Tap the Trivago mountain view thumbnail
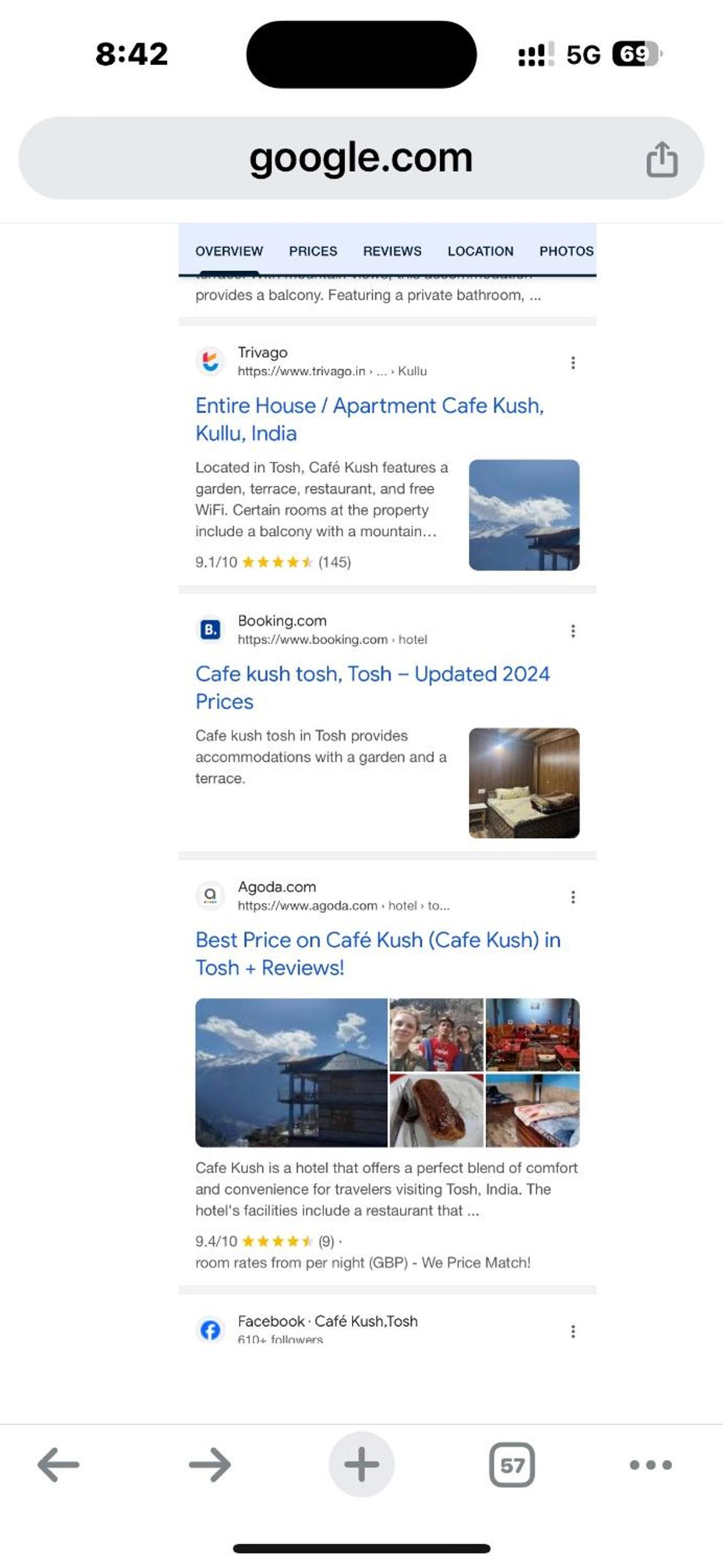This screenshot has height=1568, width=723. 524,515
